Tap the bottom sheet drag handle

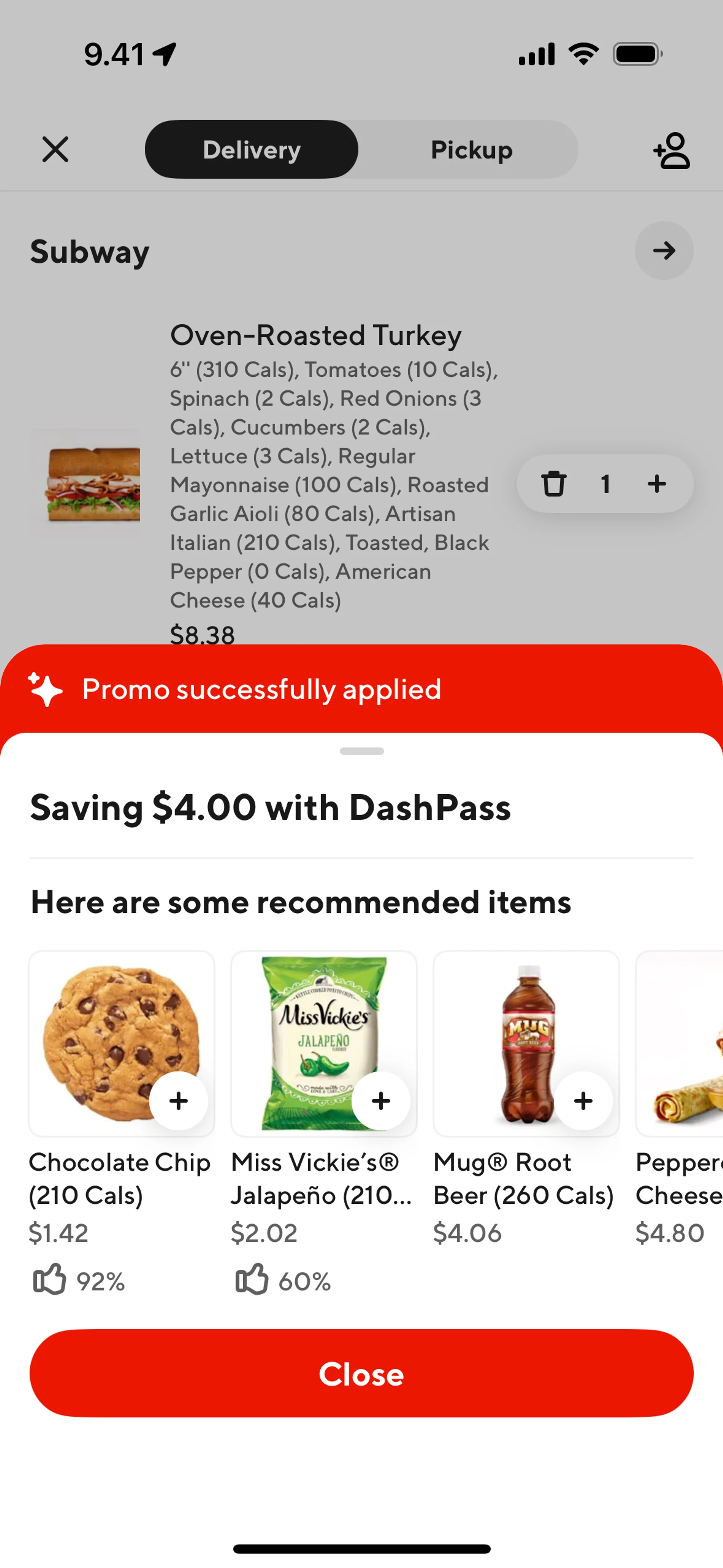361,751
